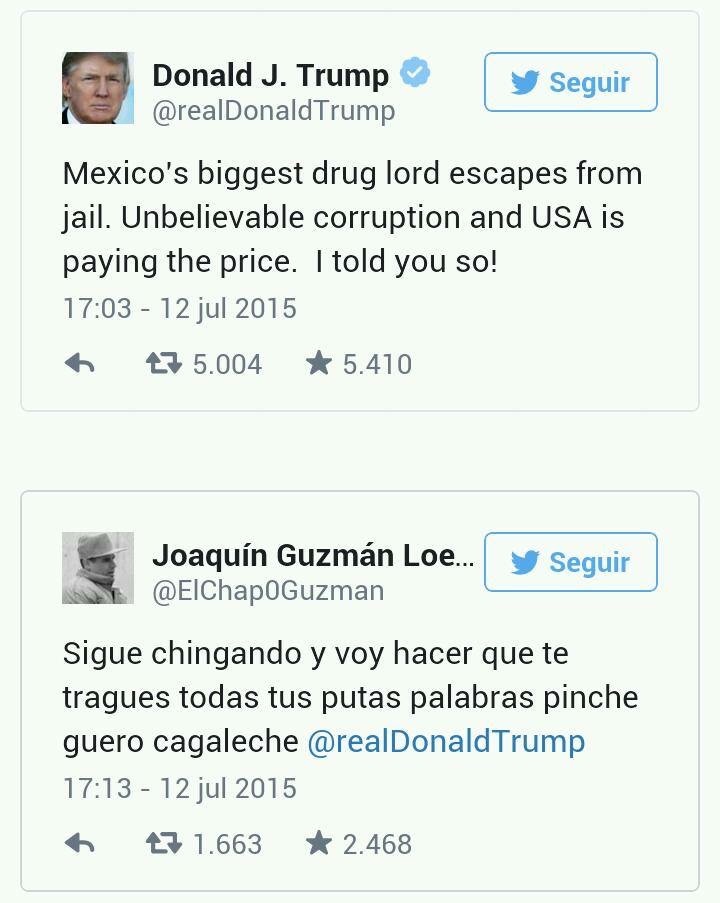720x903 pixels.
Task: Open the @realDonaldTrump mention link
Action: click(x=446, y=741)
